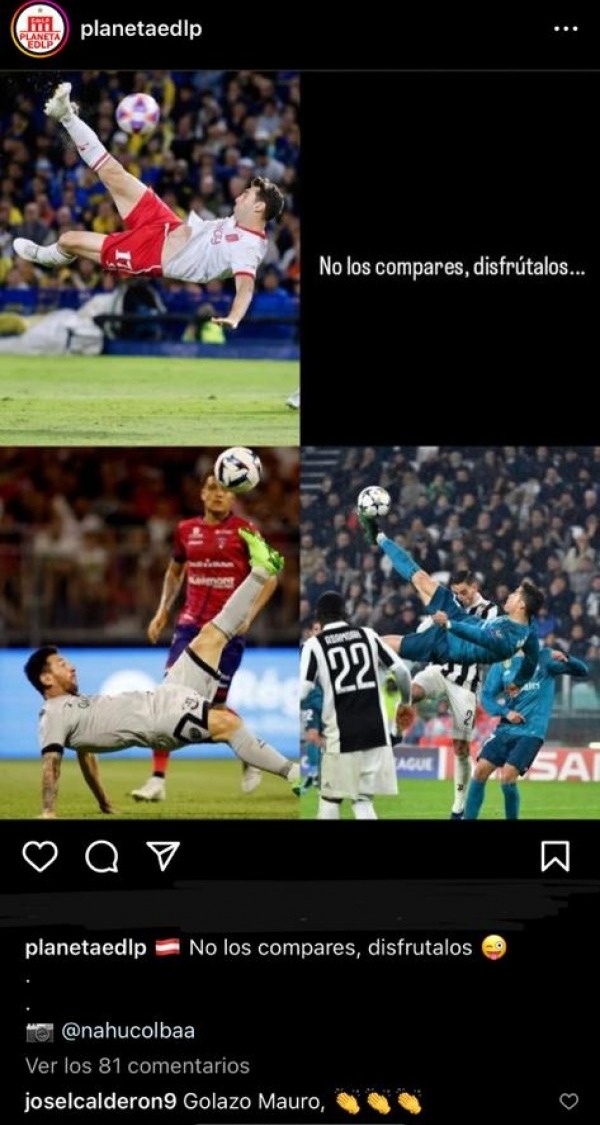Open comments with the speech bubble icon

(x=102, y=856)
